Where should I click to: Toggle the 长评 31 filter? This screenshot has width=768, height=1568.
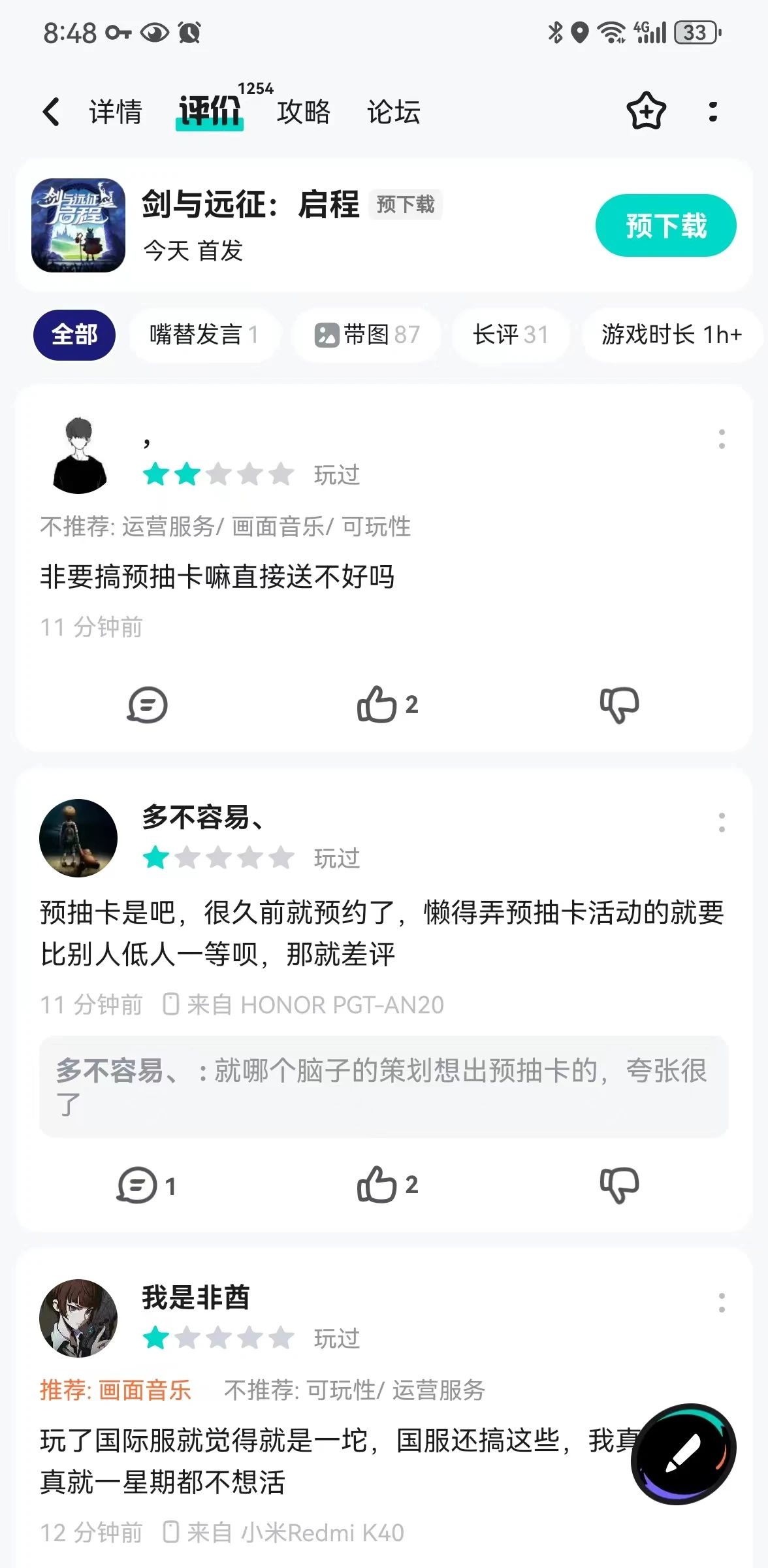(510, 335)
